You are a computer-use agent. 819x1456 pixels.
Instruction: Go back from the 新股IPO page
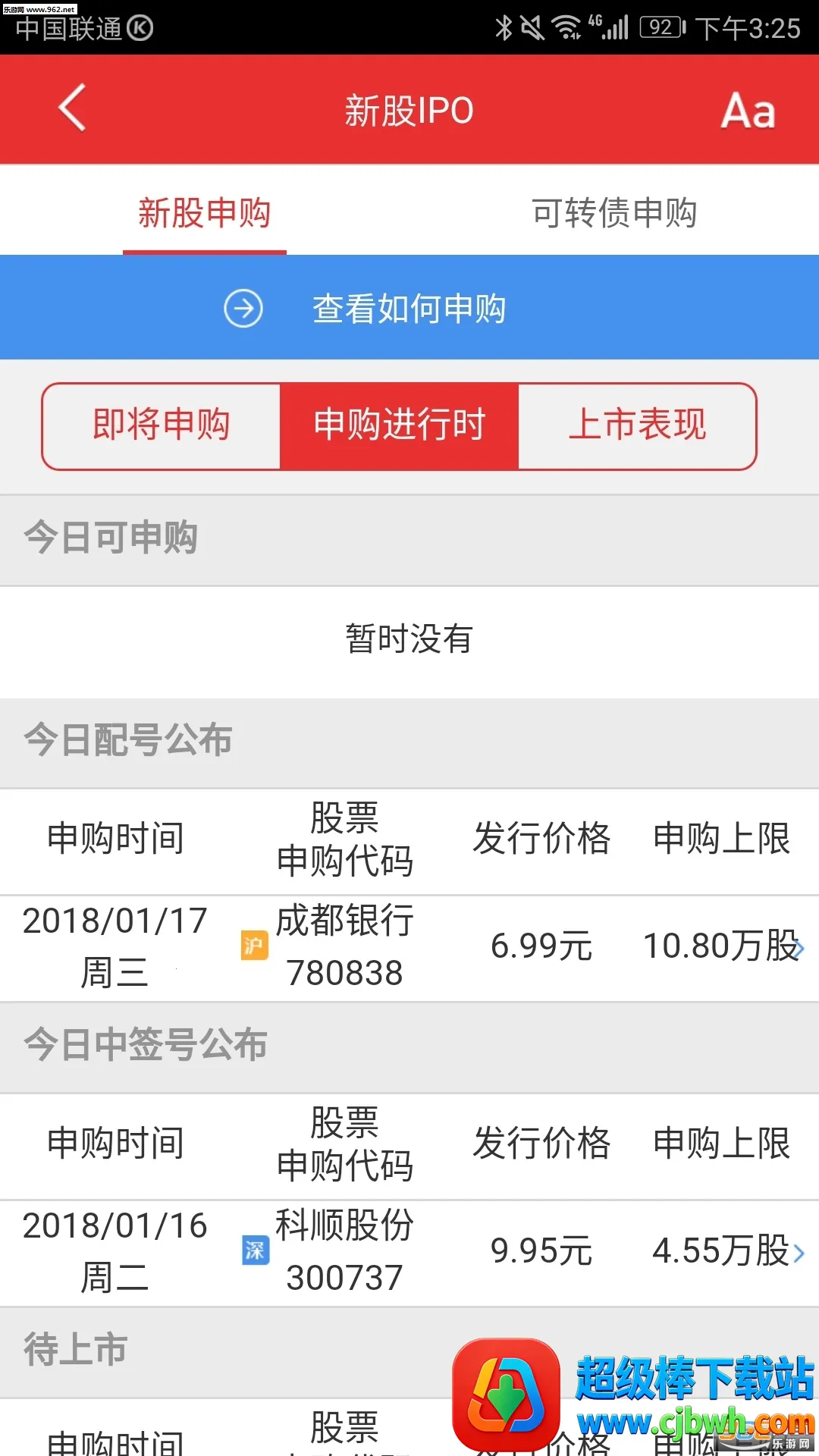pyautogui.click(x=73, y=108)
